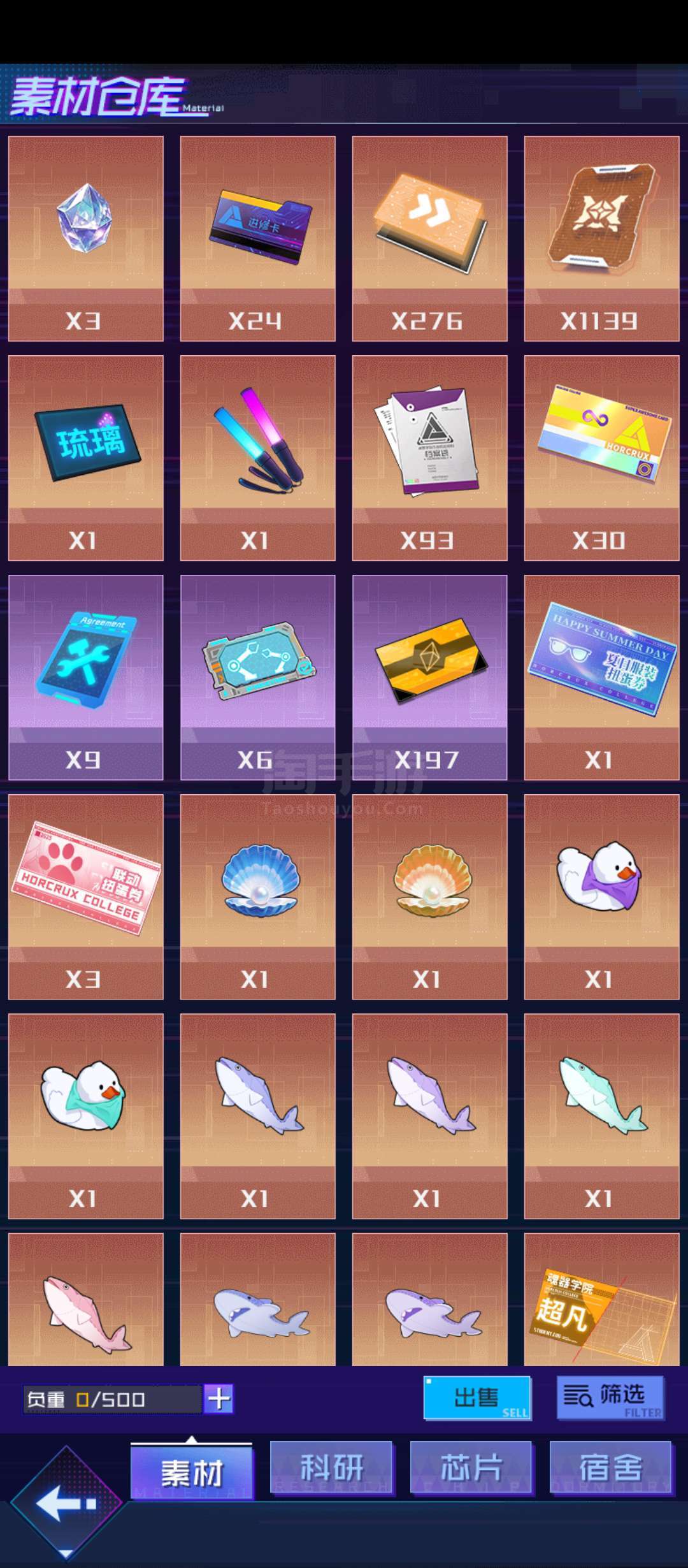Switch to the 科研 tab
Image resolution: width=688 pixels, height=1568 pixels.
click(332, 1469)
